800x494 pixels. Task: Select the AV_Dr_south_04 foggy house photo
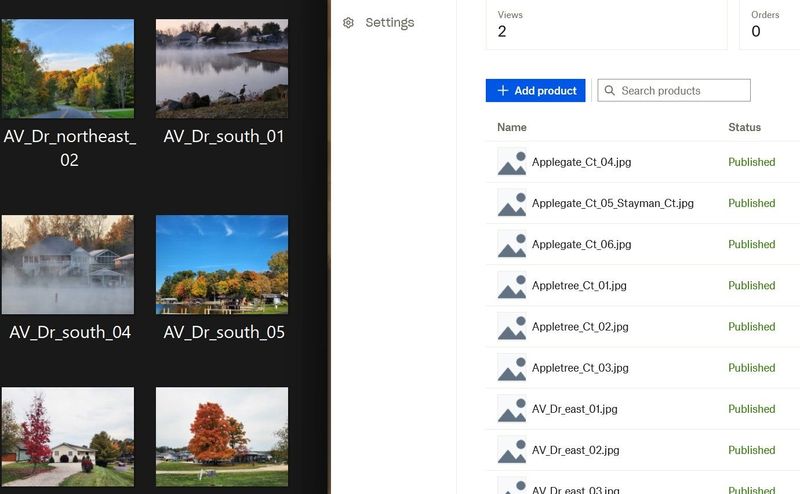68,264
